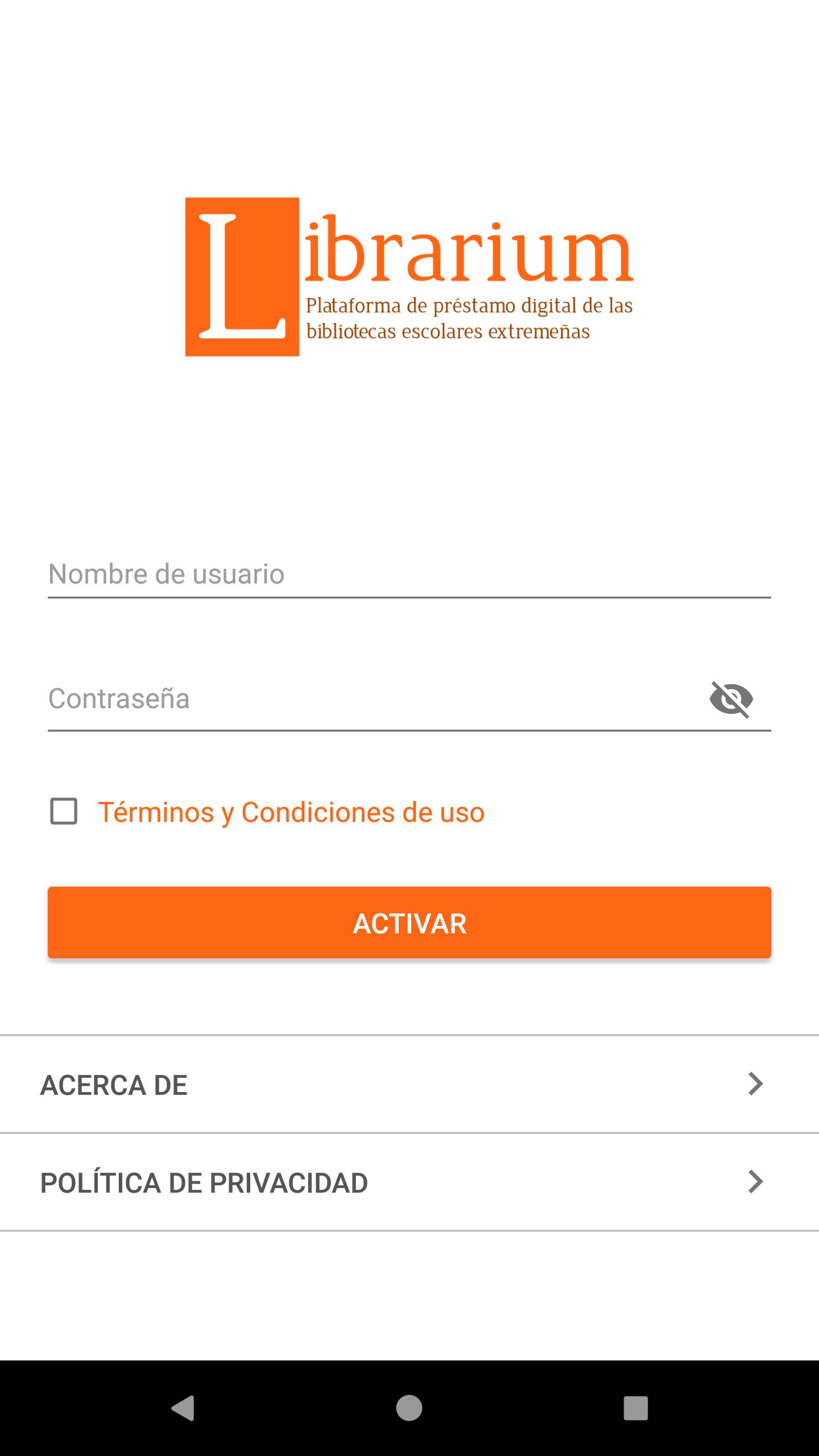Tap the Nombre de usuario field

point(409,574)
